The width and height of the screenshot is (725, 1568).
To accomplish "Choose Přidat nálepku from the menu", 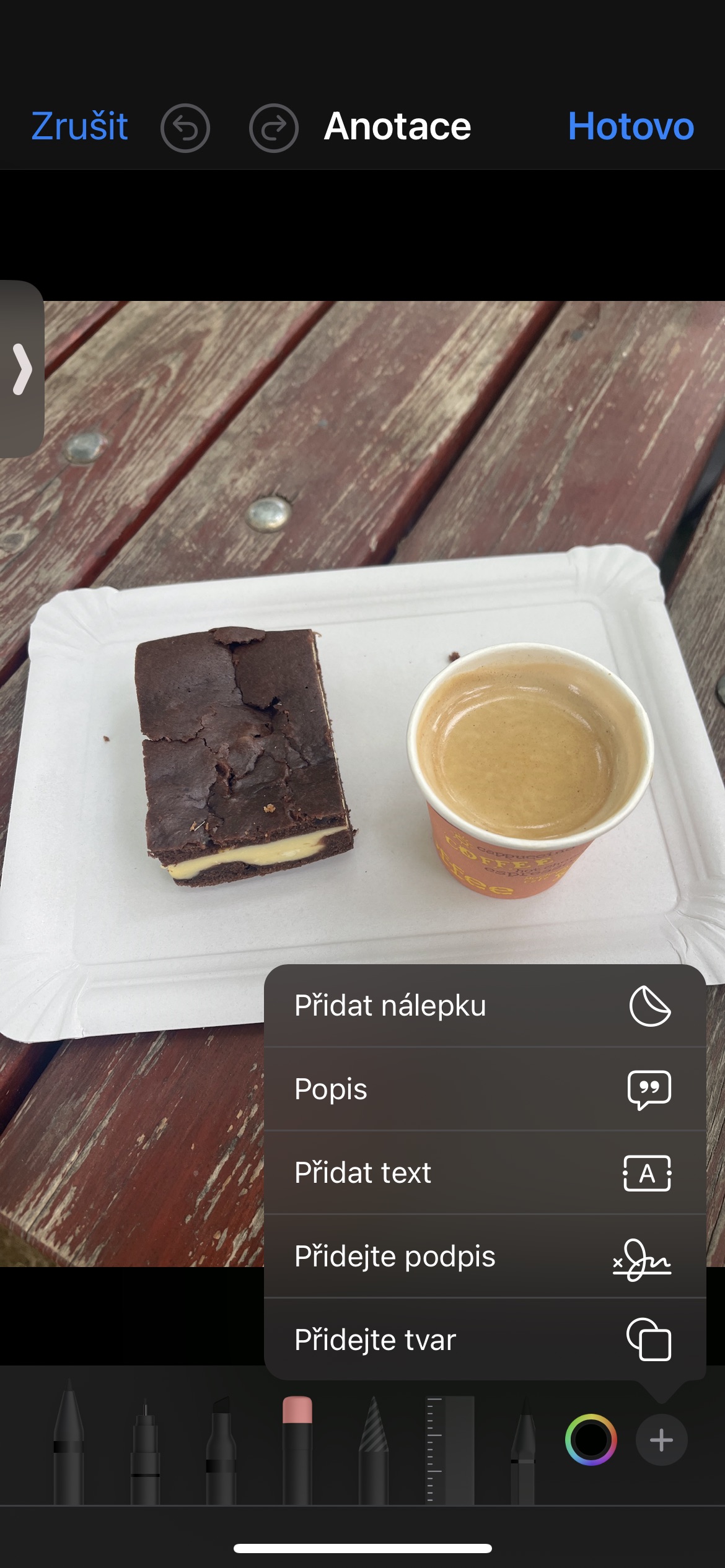I will pos(485,1006).
